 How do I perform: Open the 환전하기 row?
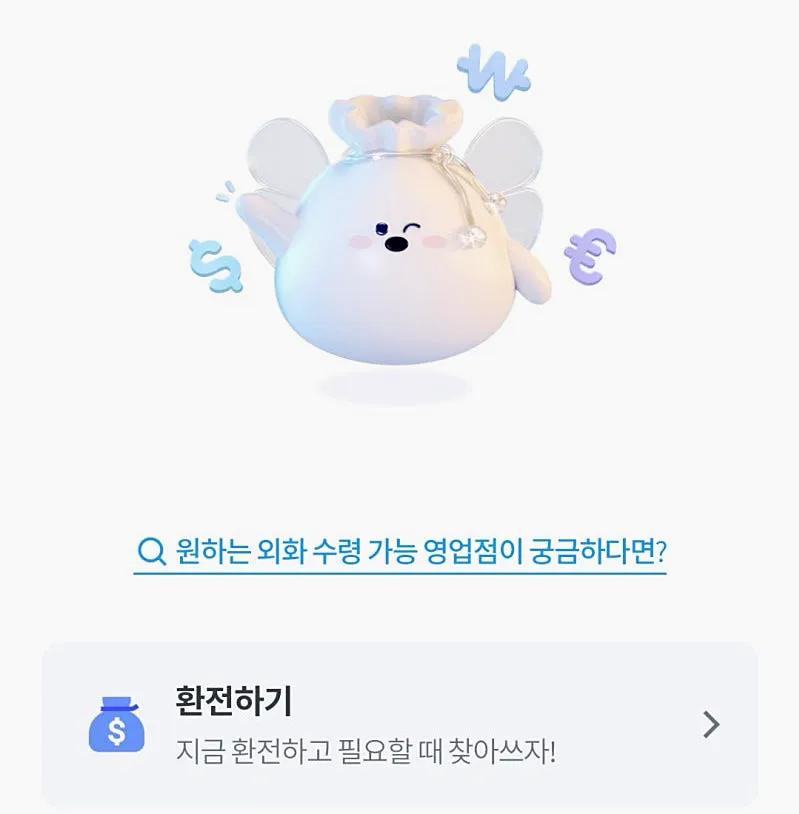click(399, 724)
